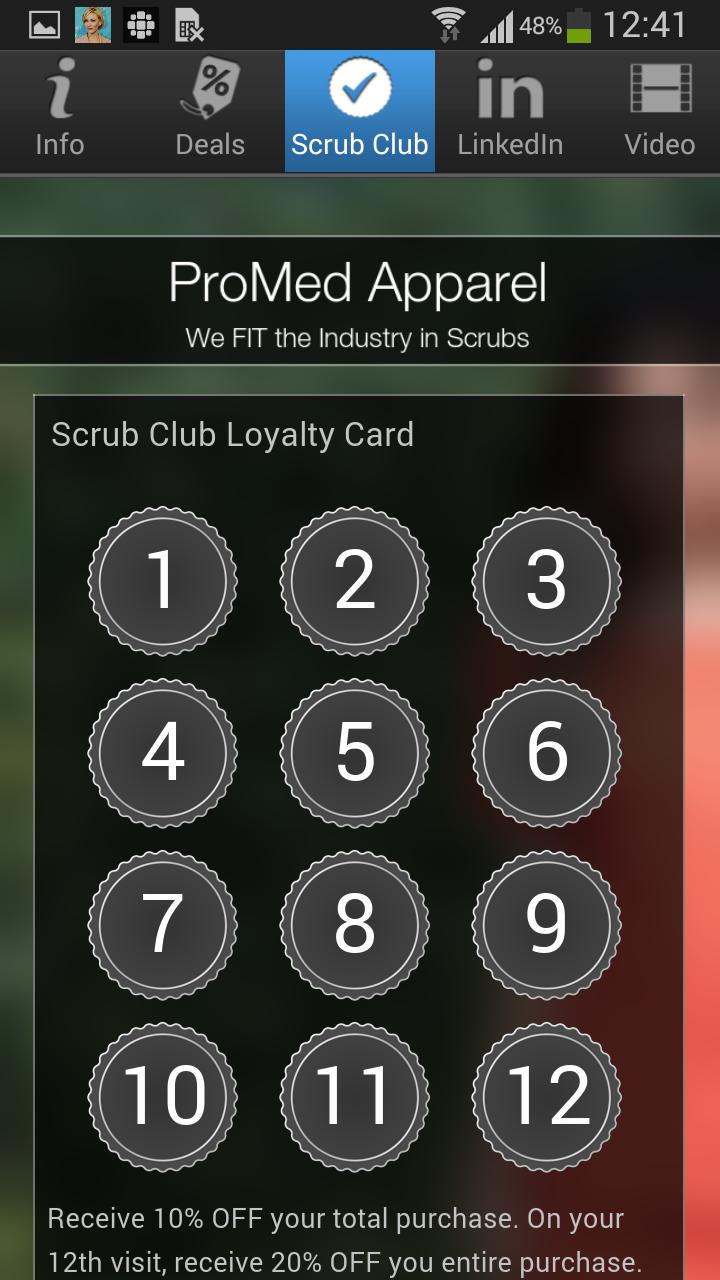Switch to the Info tab

[60, 112]
